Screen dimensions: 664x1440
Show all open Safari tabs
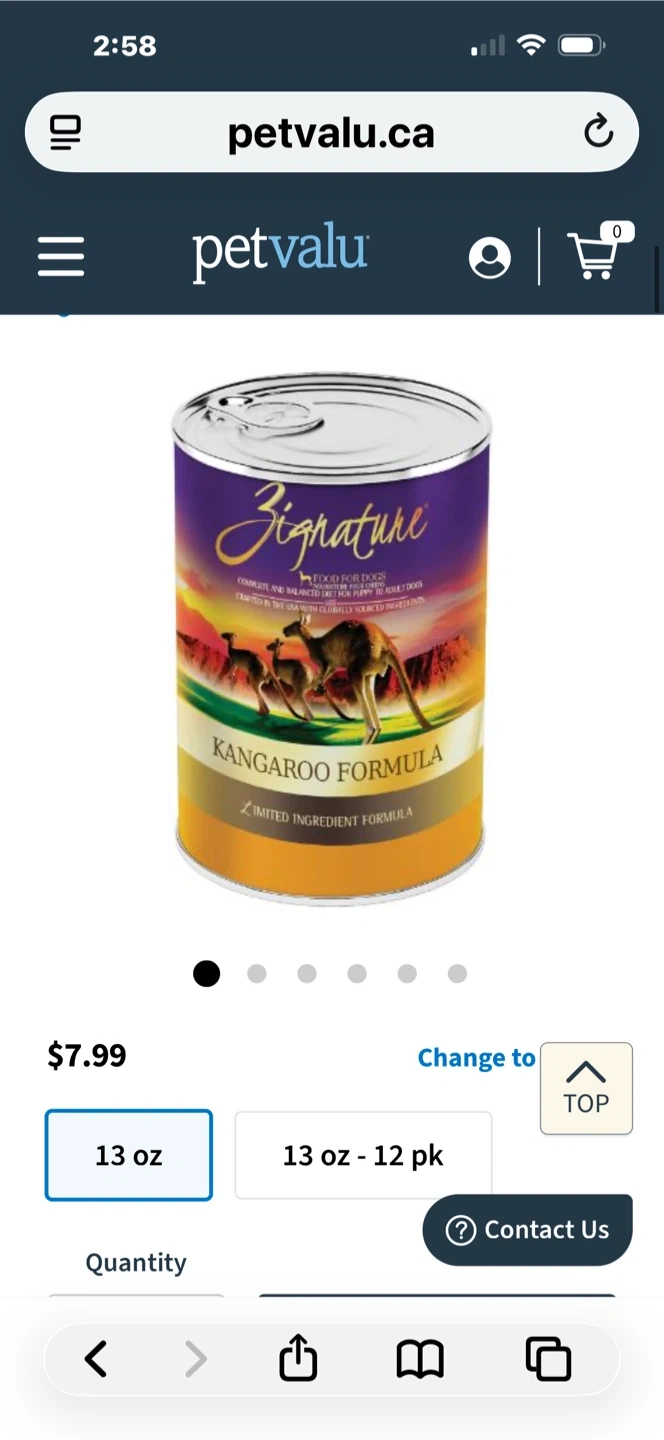tap(548, 1359)
